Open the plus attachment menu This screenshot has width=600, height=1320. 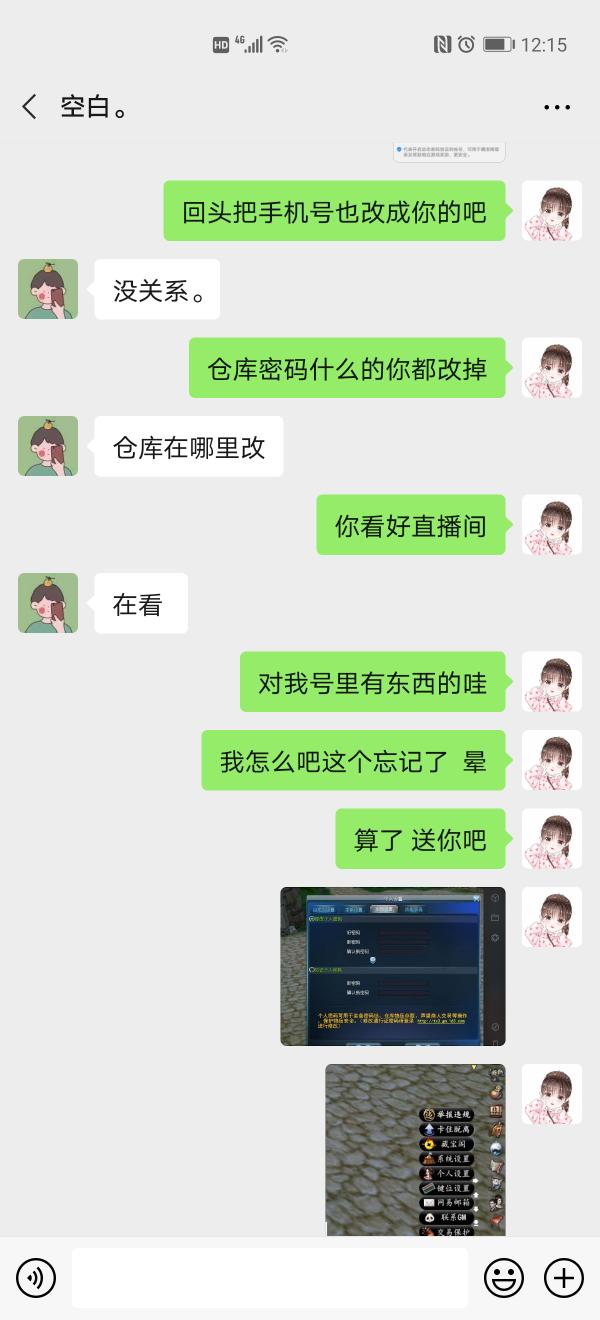point(563,1277)
